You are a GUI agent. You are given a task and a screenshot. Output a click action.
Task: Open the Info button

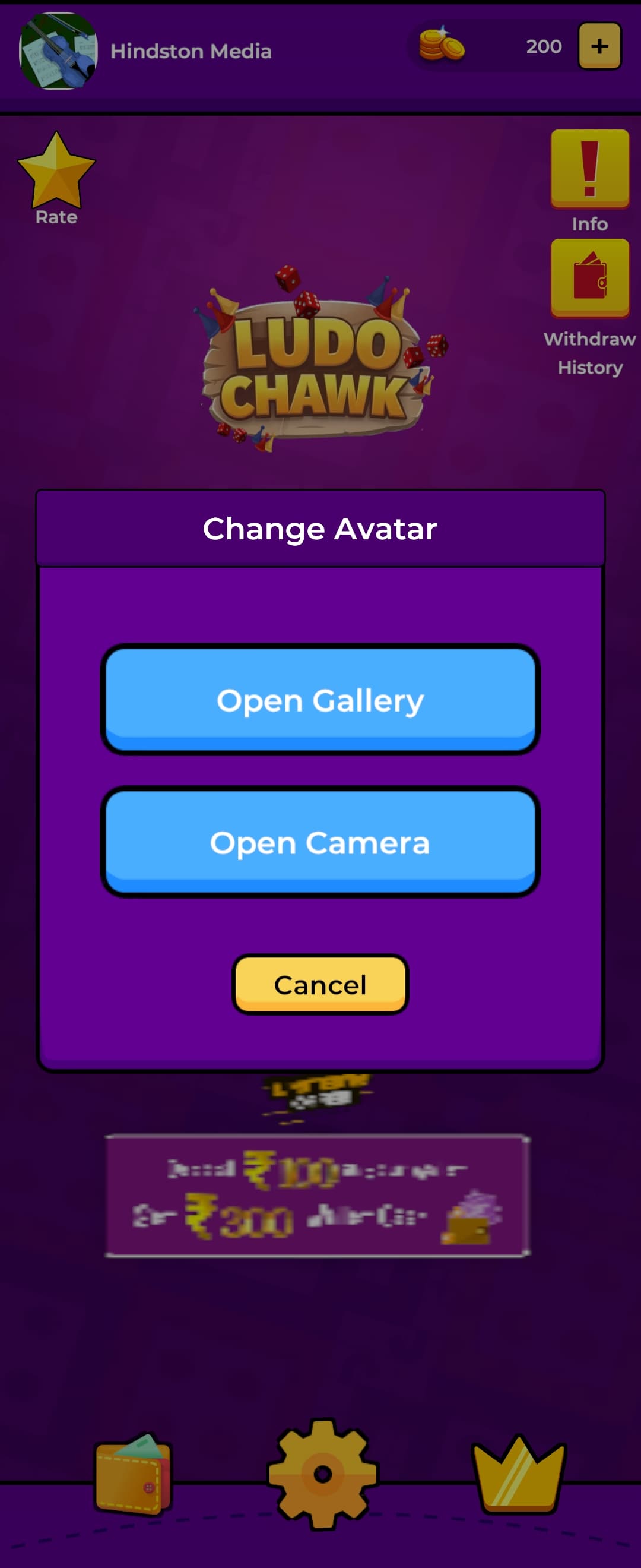[589, 169]
